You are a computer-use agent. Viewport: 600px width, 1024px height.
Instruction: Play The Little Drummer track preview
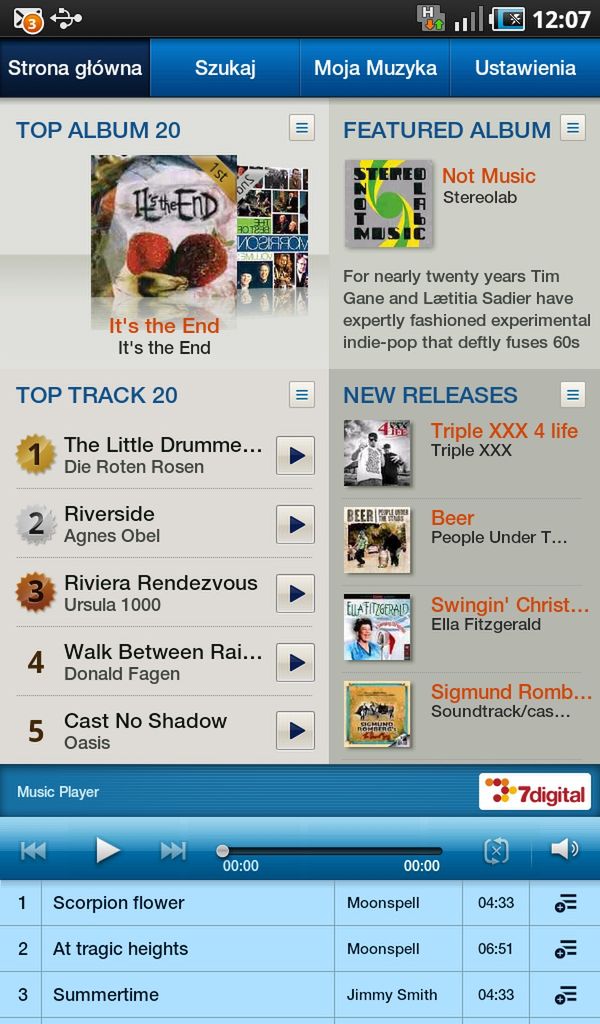pyautogui.click(x=295, y=456)
